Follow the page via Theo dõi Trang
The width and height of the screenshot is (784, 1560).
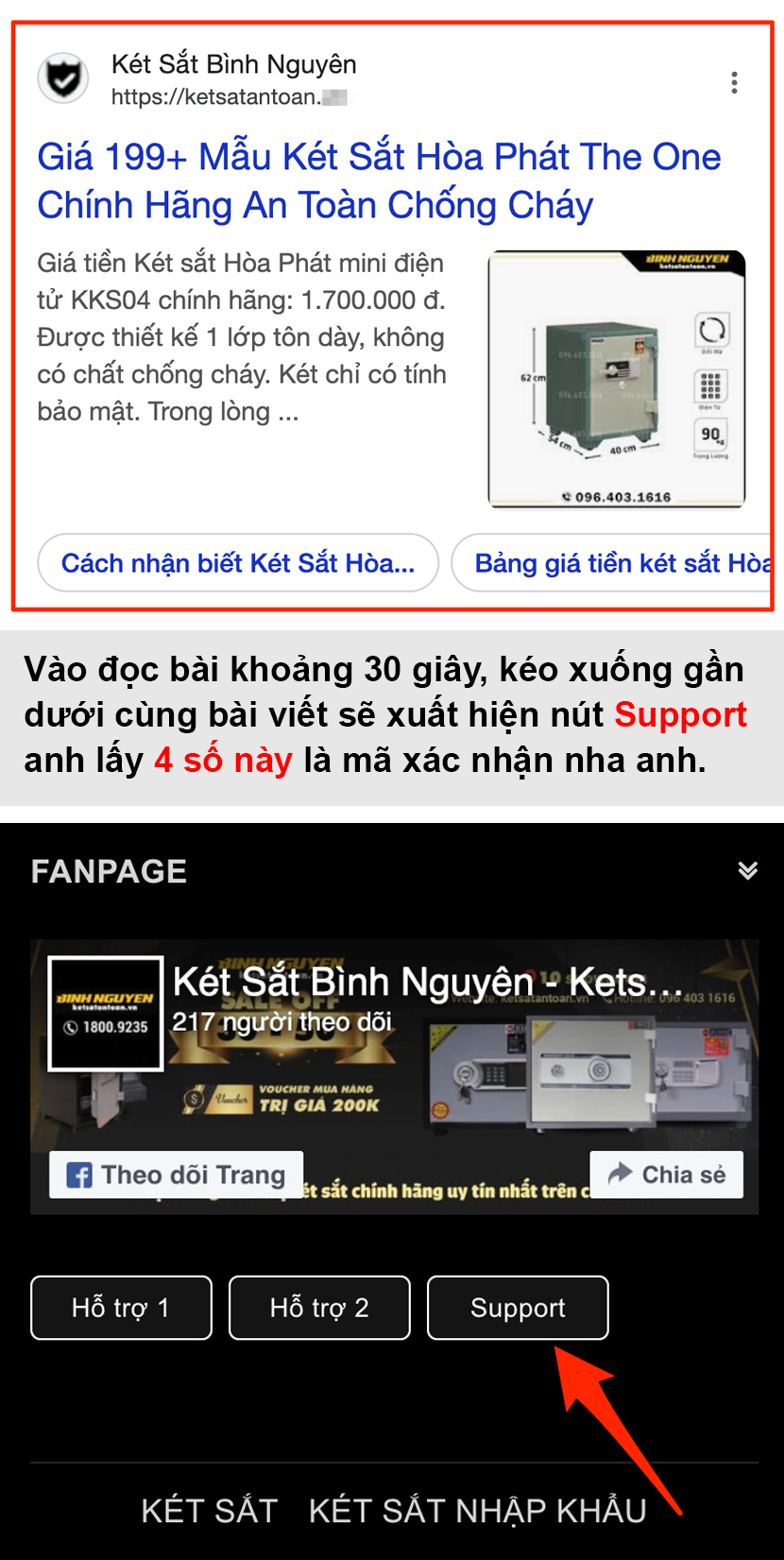(x=175, y=1174)
